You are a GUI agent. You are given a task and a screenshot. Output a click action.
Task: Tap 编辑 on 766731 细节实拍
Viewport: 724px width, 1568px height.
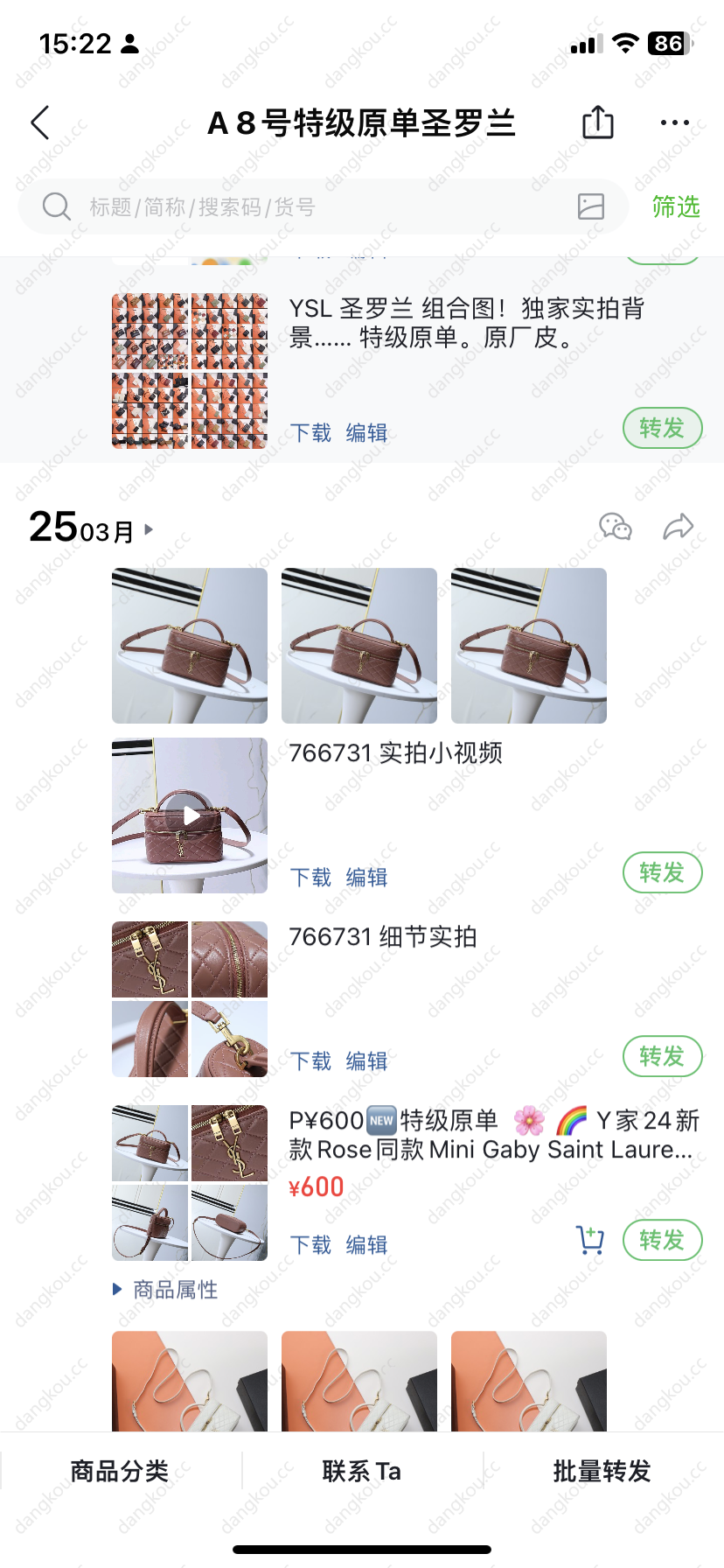tap(366, 1061)
